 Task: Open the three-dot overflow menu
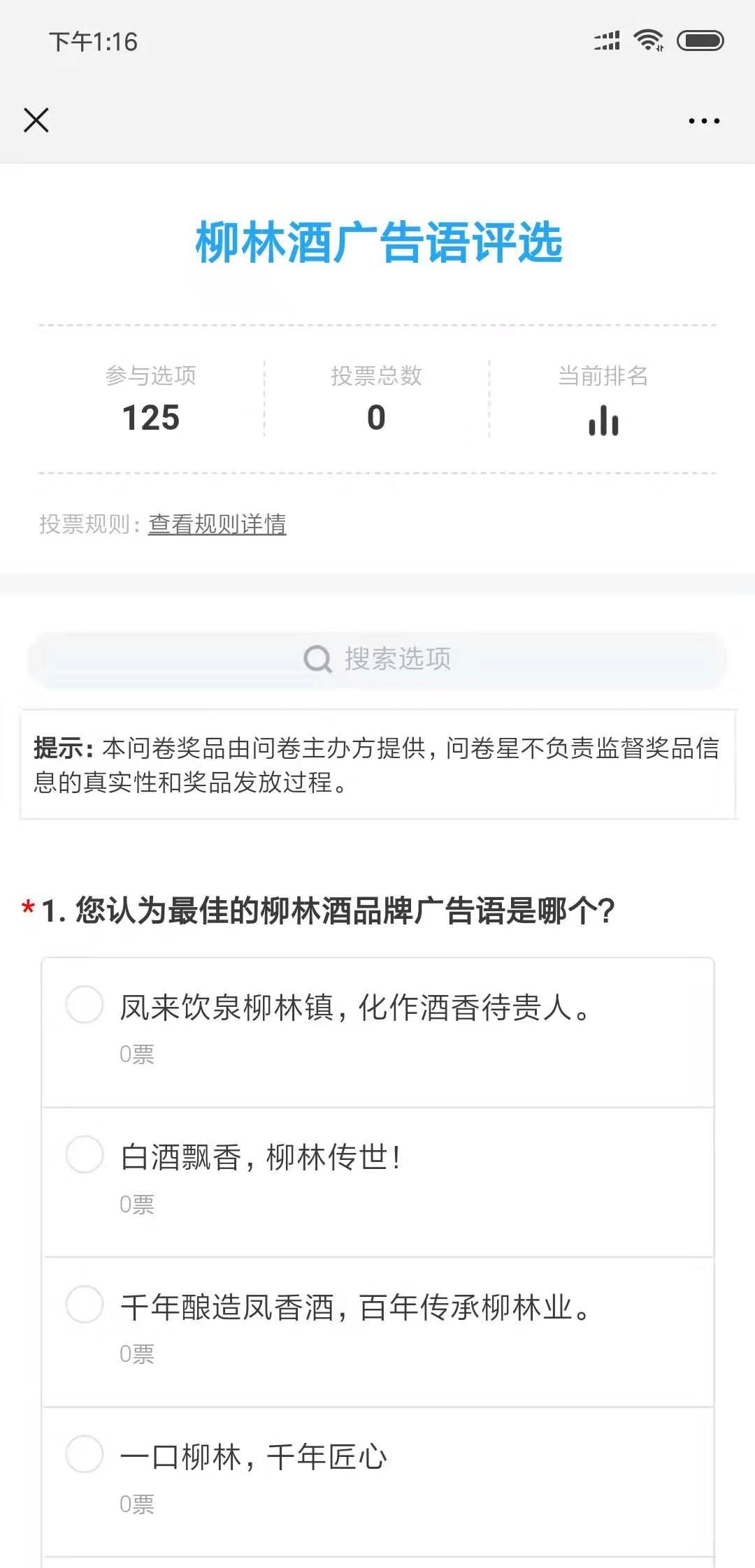[x=704, y=121]
